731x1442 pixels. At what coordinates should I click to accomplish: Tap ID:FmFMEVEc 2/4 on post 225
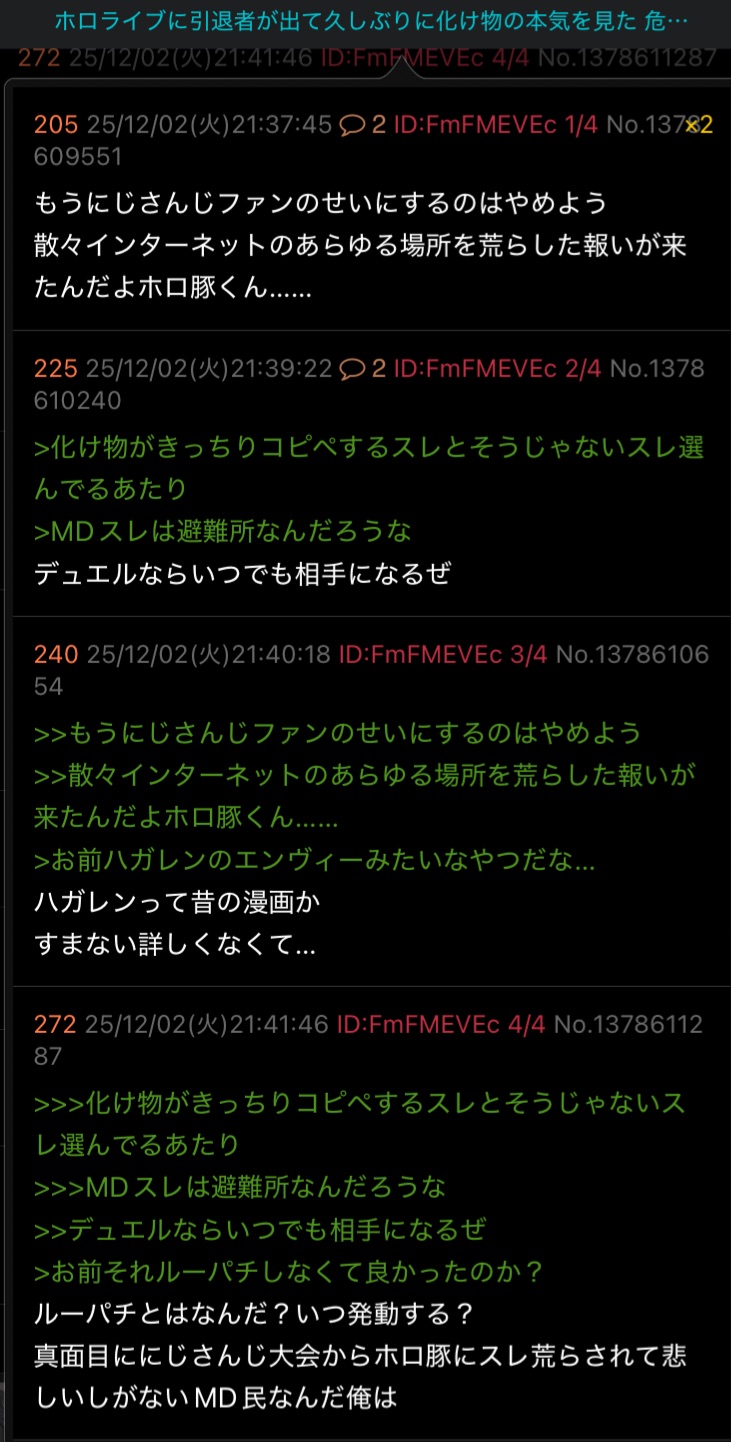[497, 369]
